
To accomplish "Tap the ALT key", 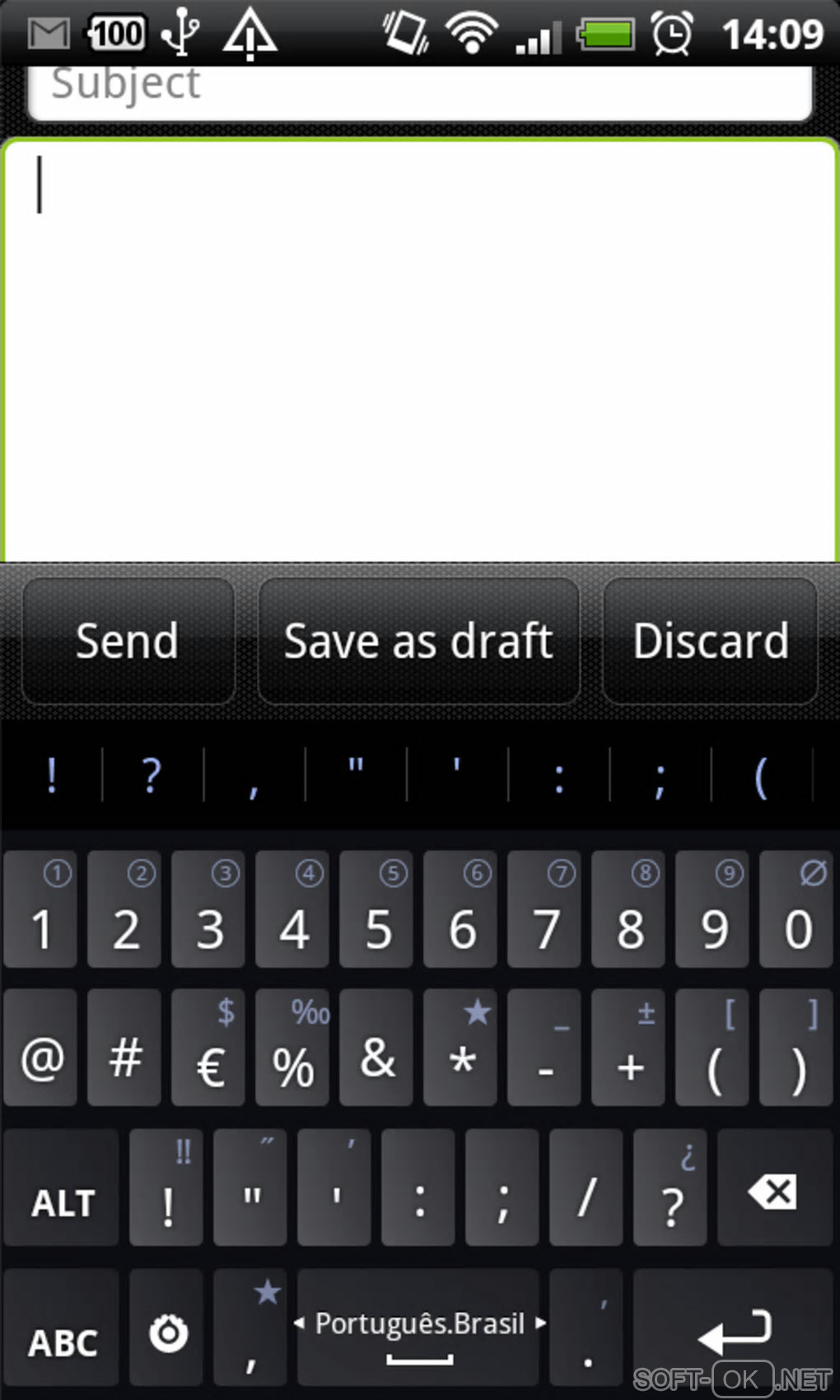I will [62, 1190].
